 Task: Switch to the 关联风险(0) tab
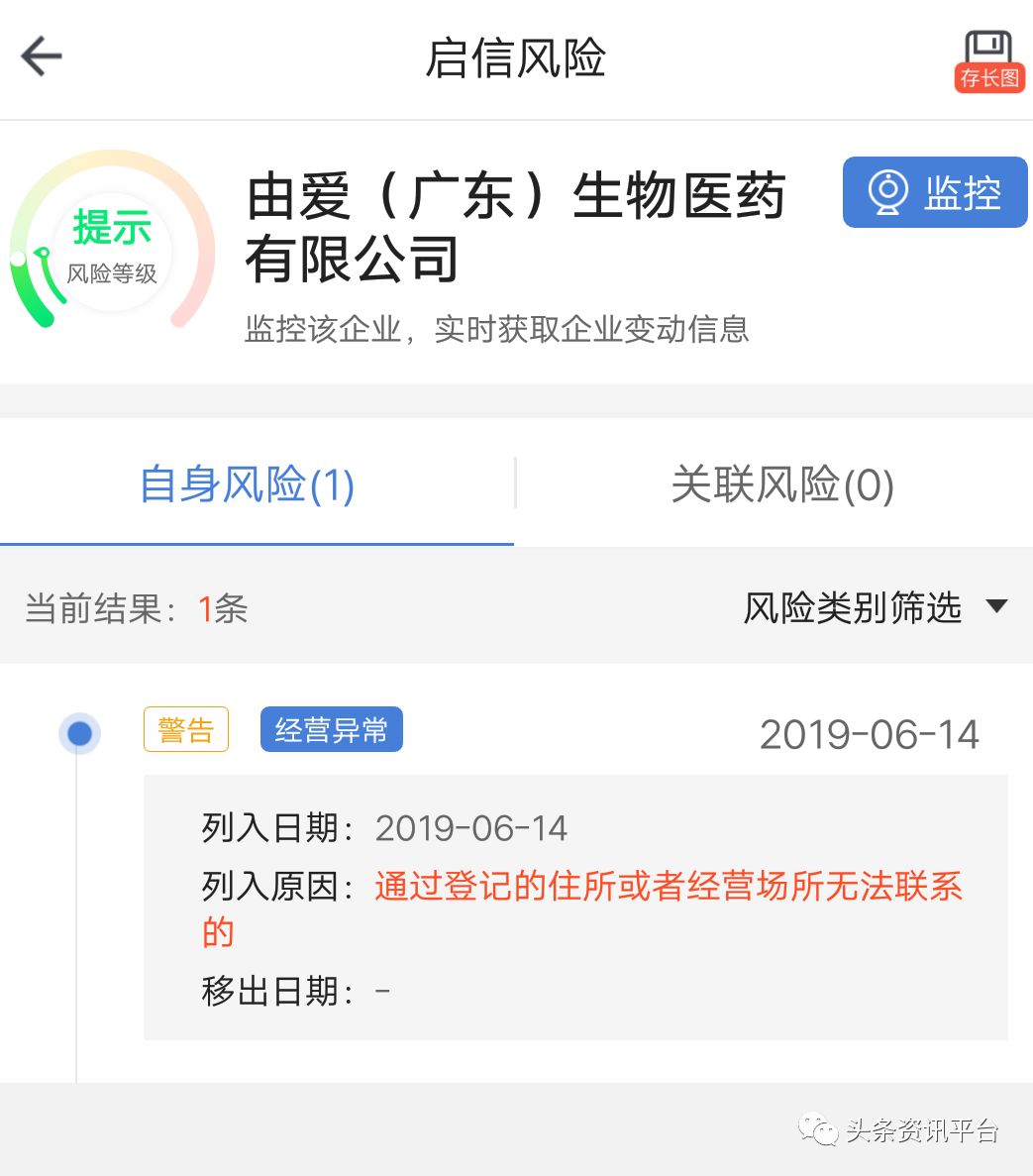782,485
